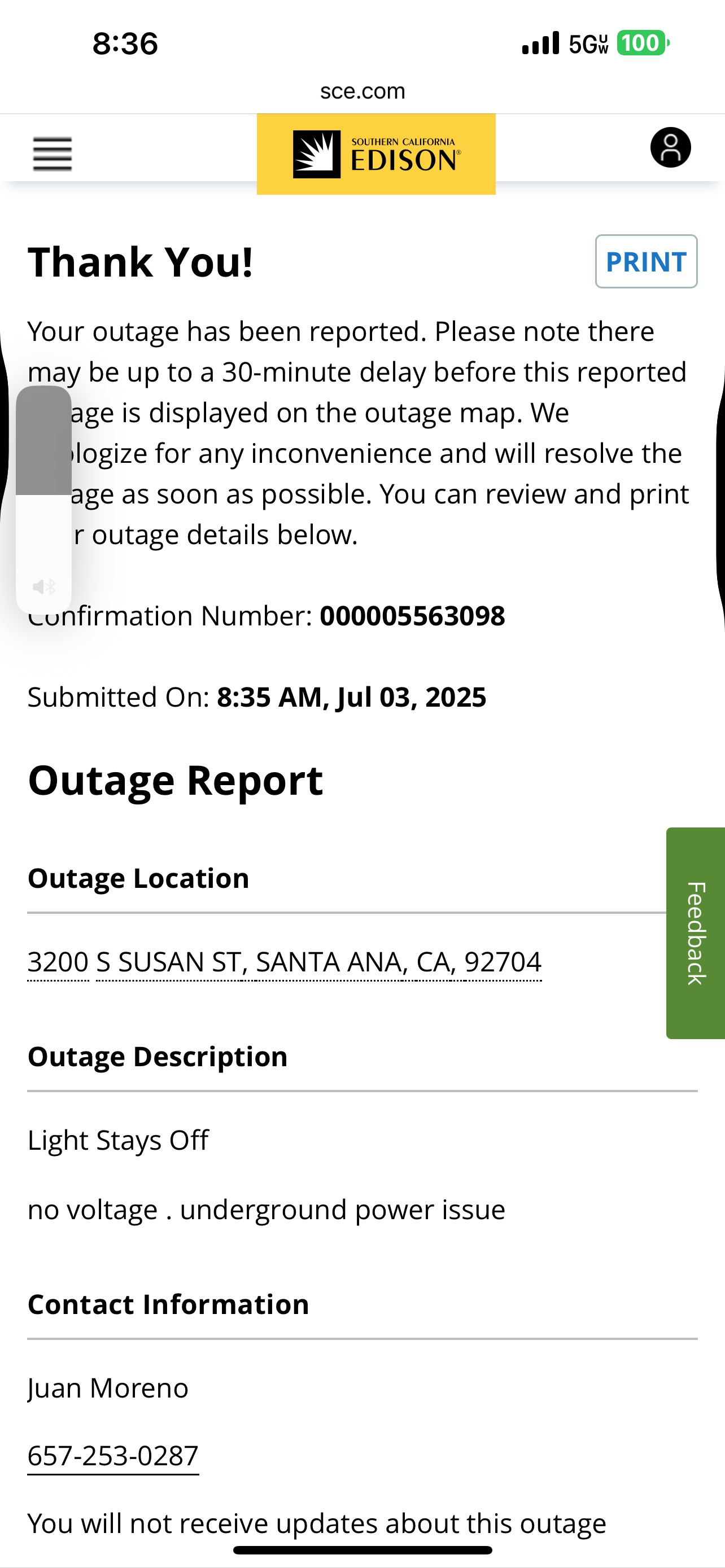725x1568 pixels.
Task: Open the Feedback side tab
Action: (696, 932)
